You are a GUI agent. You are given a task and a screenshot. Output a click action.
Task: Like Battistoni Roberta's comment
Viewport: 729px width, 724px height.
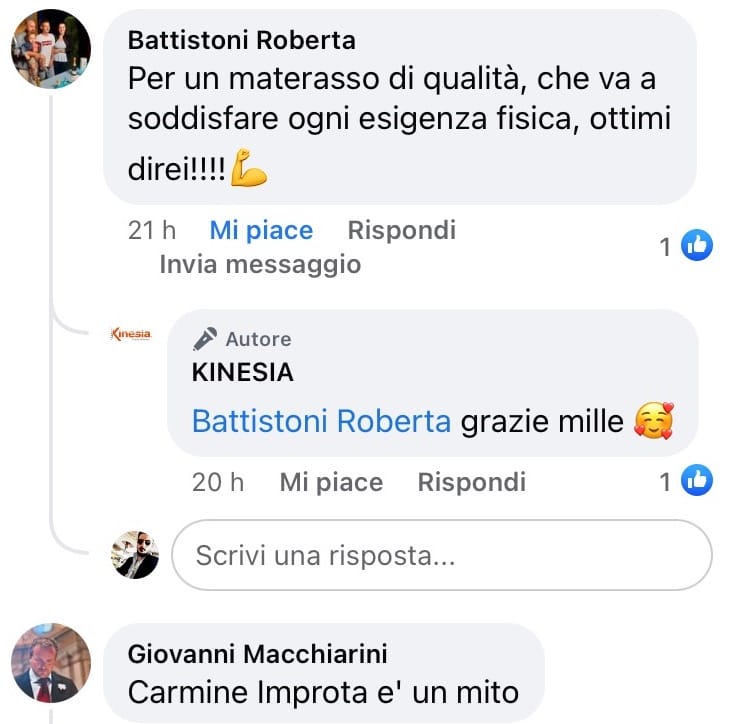tap(261, 231)
